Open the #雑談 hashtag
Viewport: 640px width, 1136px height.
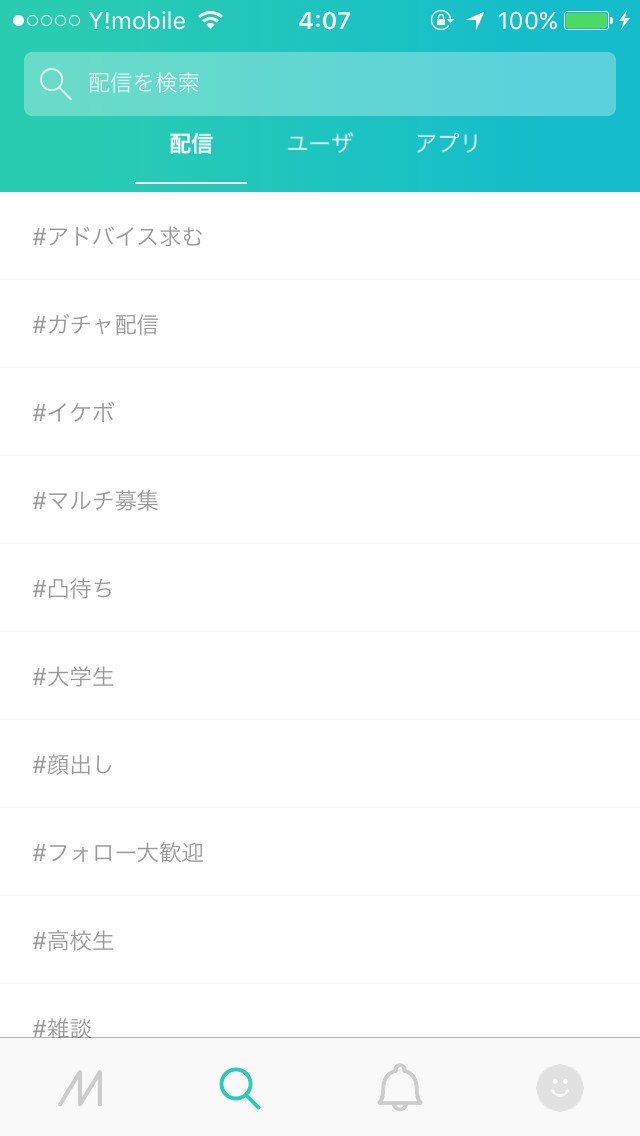coord(320,1011)
